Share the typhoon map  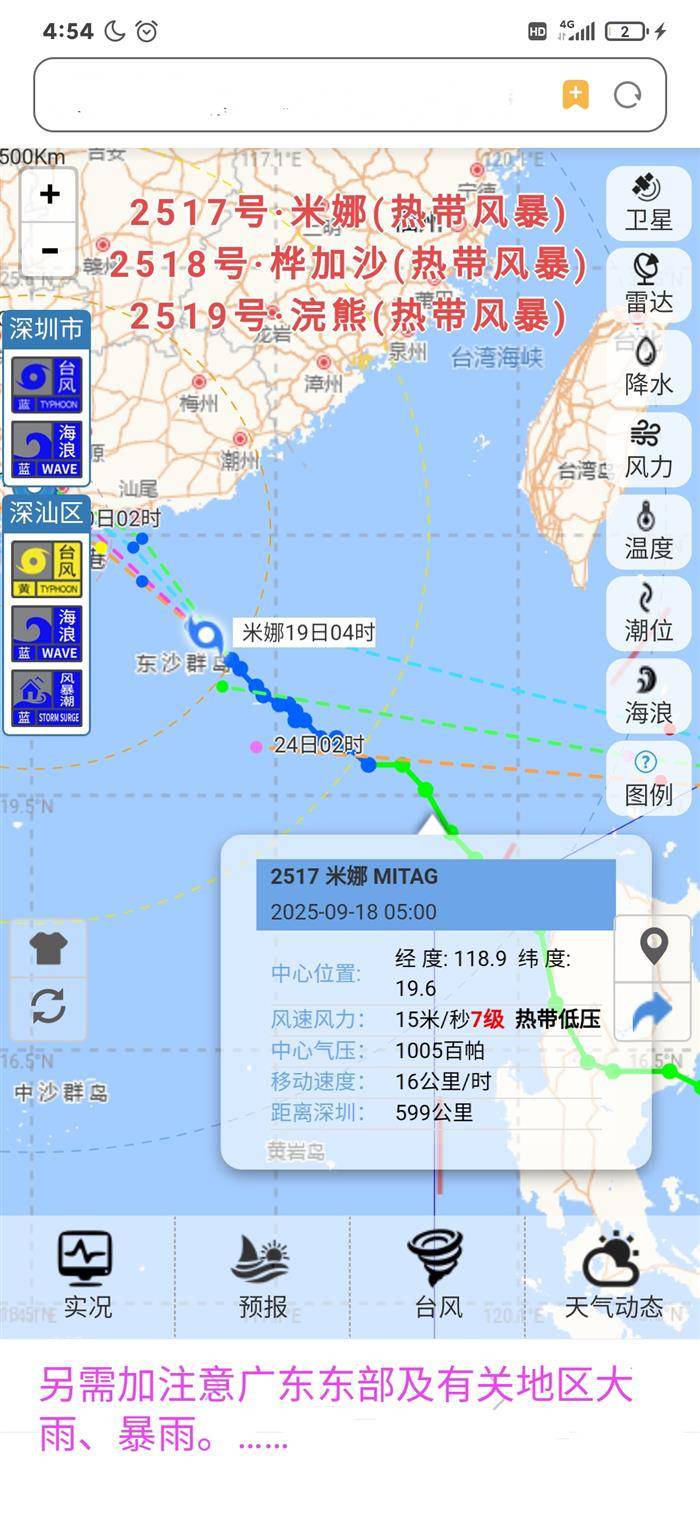pyautogui.click(x=653, y=1012)
